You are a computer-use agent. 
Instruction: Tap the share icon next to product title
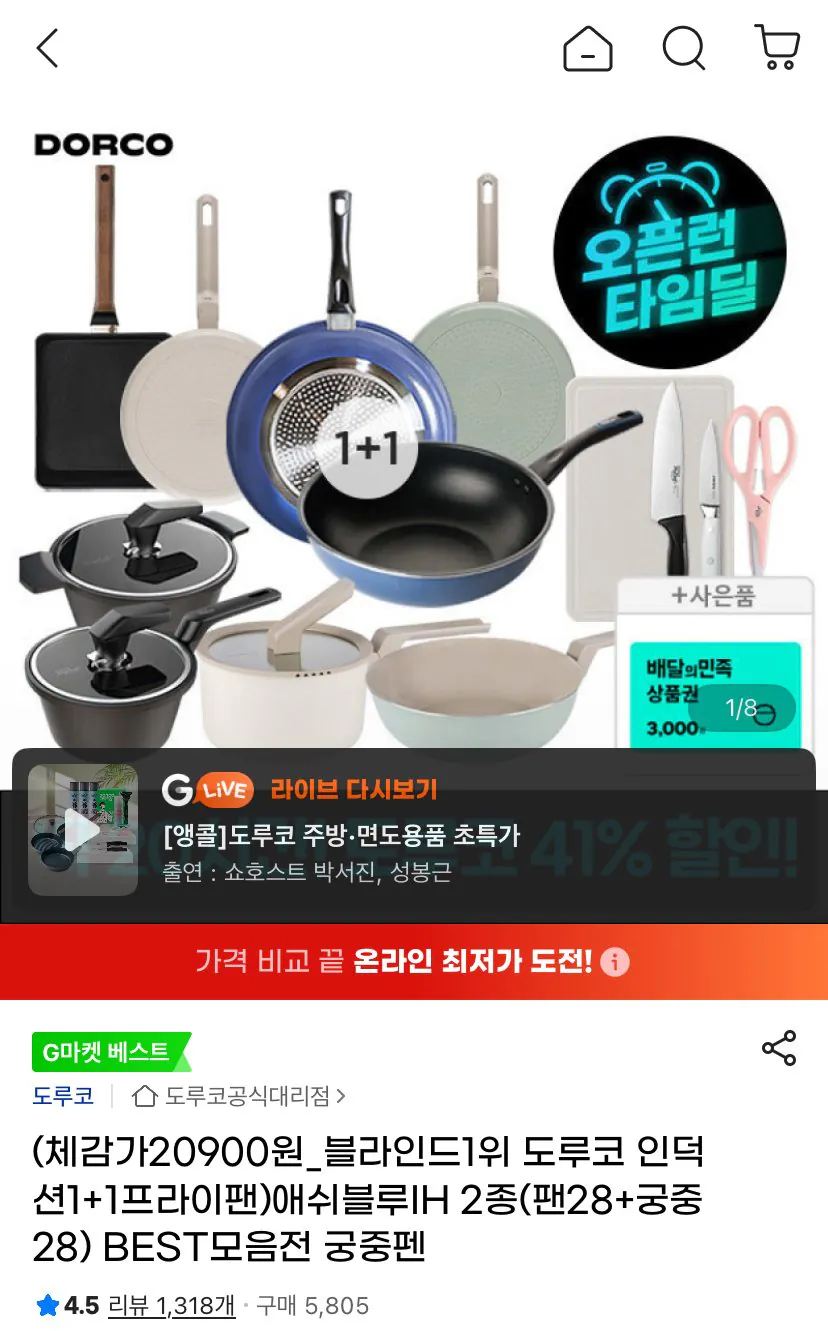[779, 1046]
